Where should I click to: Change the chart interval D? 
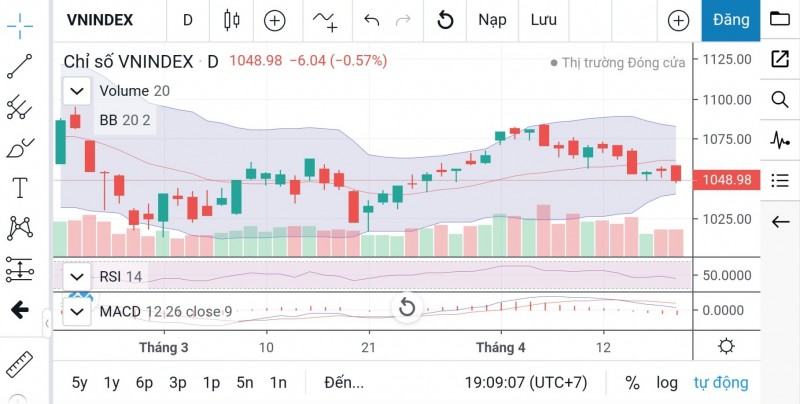pyautogui.click(x=188, y=20)
